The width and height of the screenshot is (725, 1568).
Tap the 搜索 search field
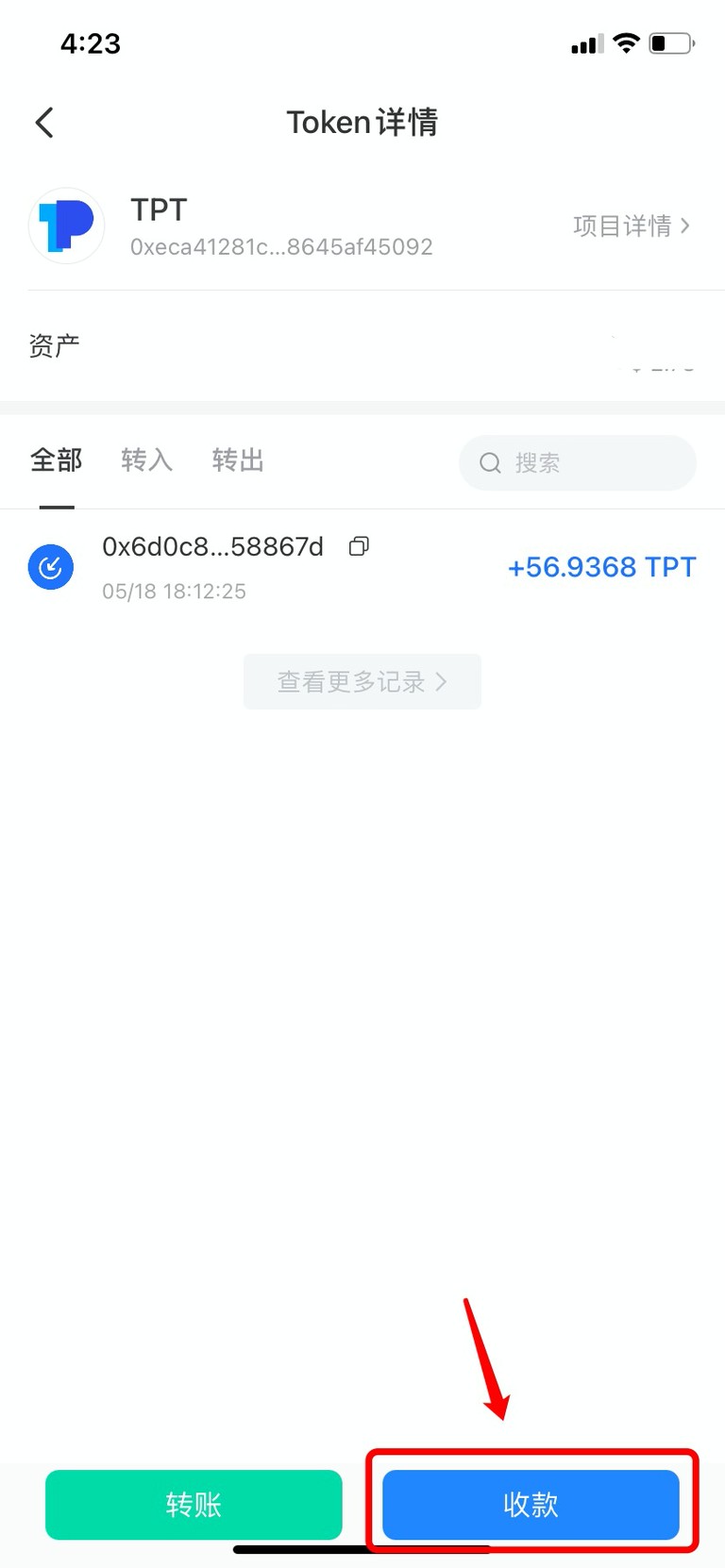point(578,463)
